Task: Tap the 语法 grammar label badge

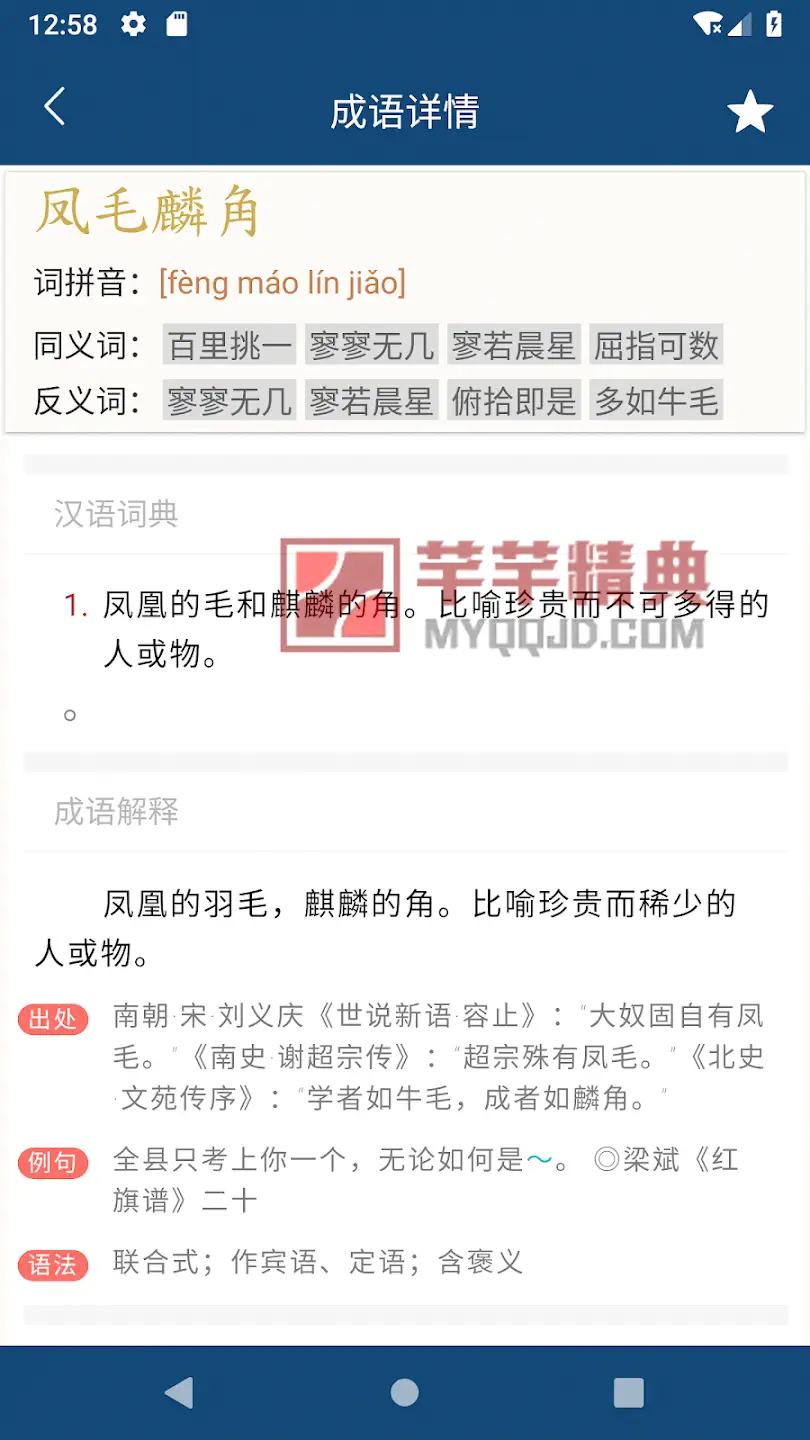Action: [x=53, y=1264]
